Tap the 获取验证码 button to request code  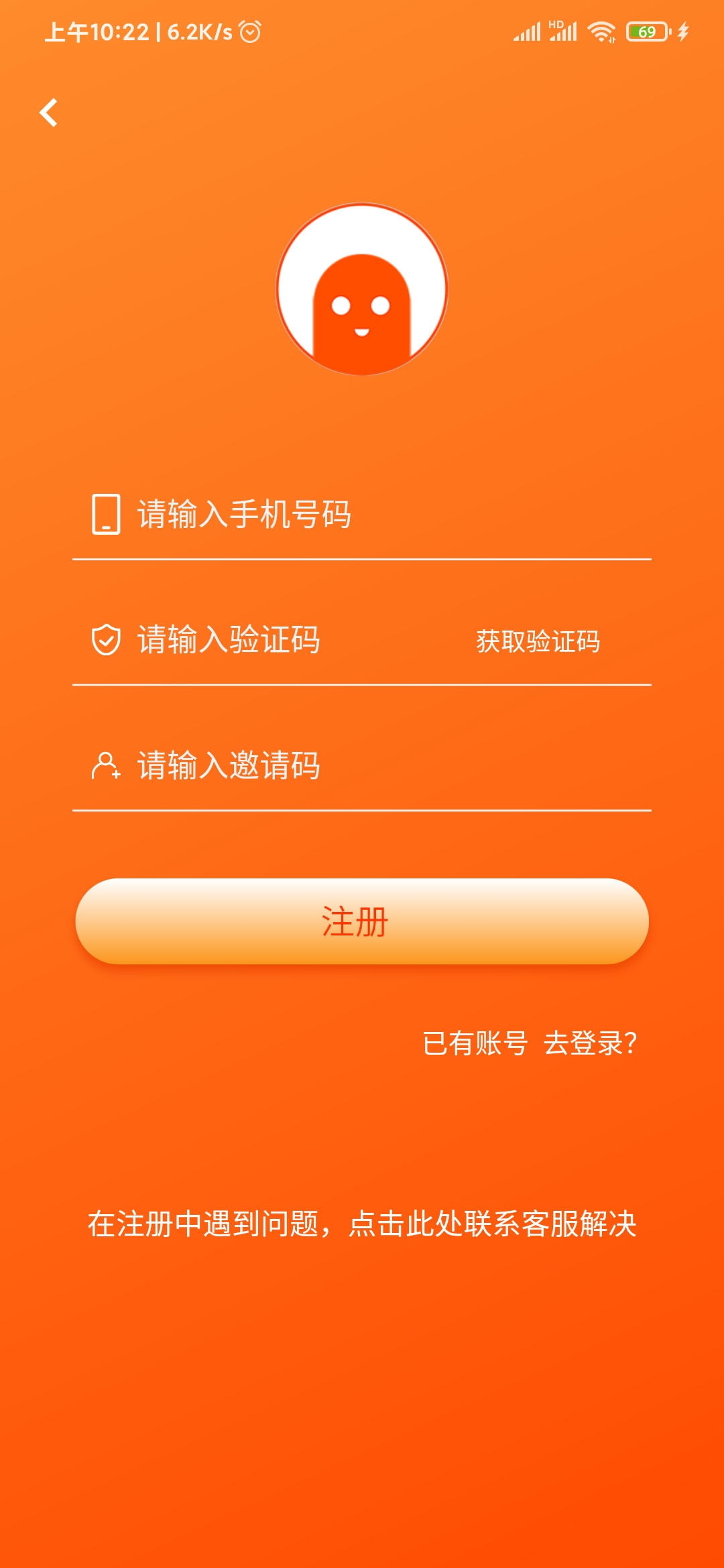(538, 641)
